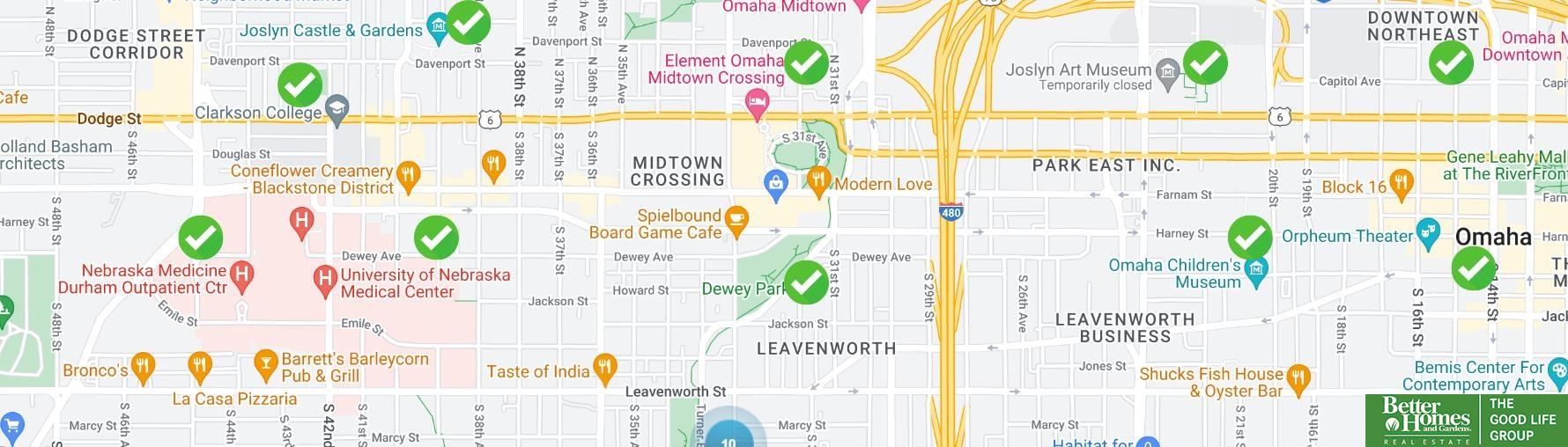Tap the Modern Love restaurant pin
Image resolution: width=1568 pixels, height=447 pixels.
pyautogui.click(x=818, y=180)
